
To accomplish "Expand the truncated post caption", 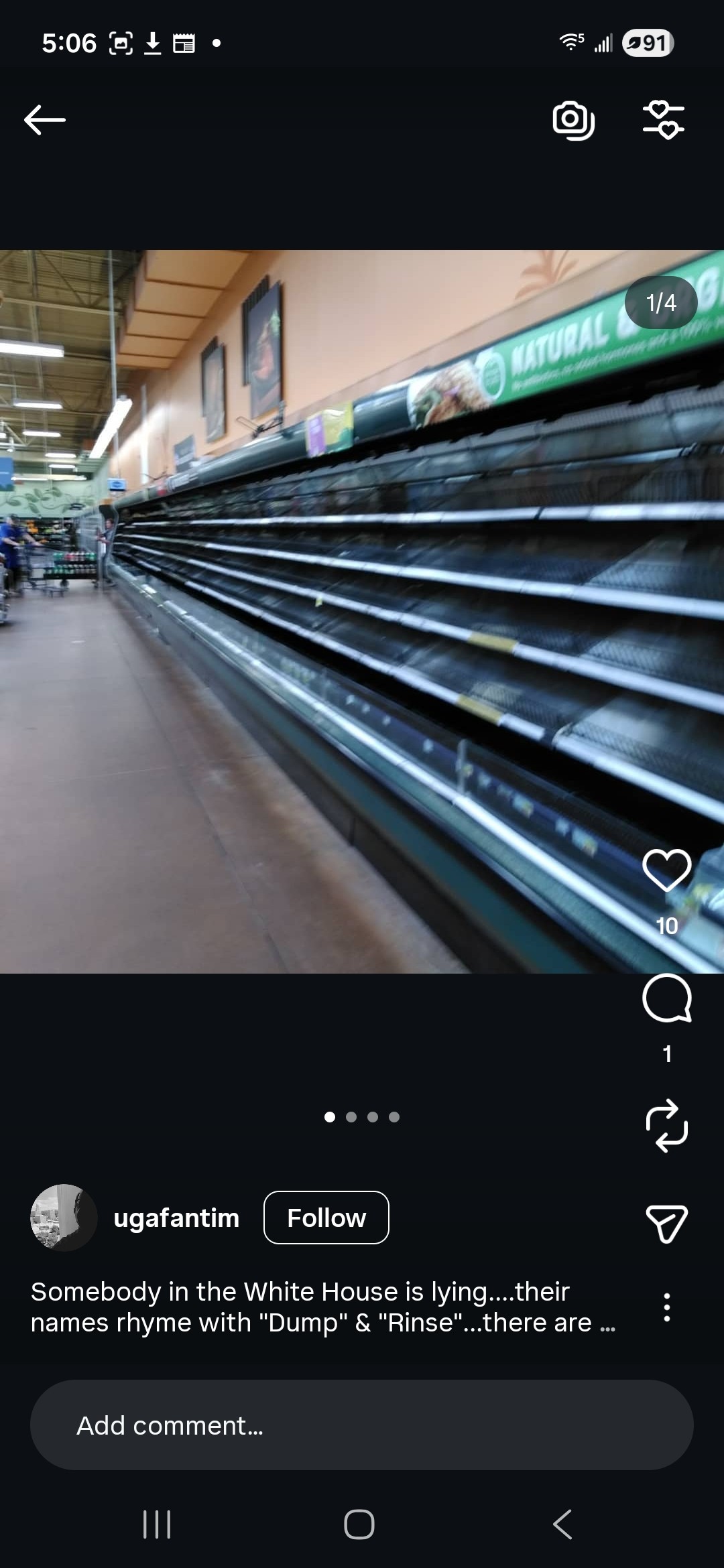I will pos(607,1323).
